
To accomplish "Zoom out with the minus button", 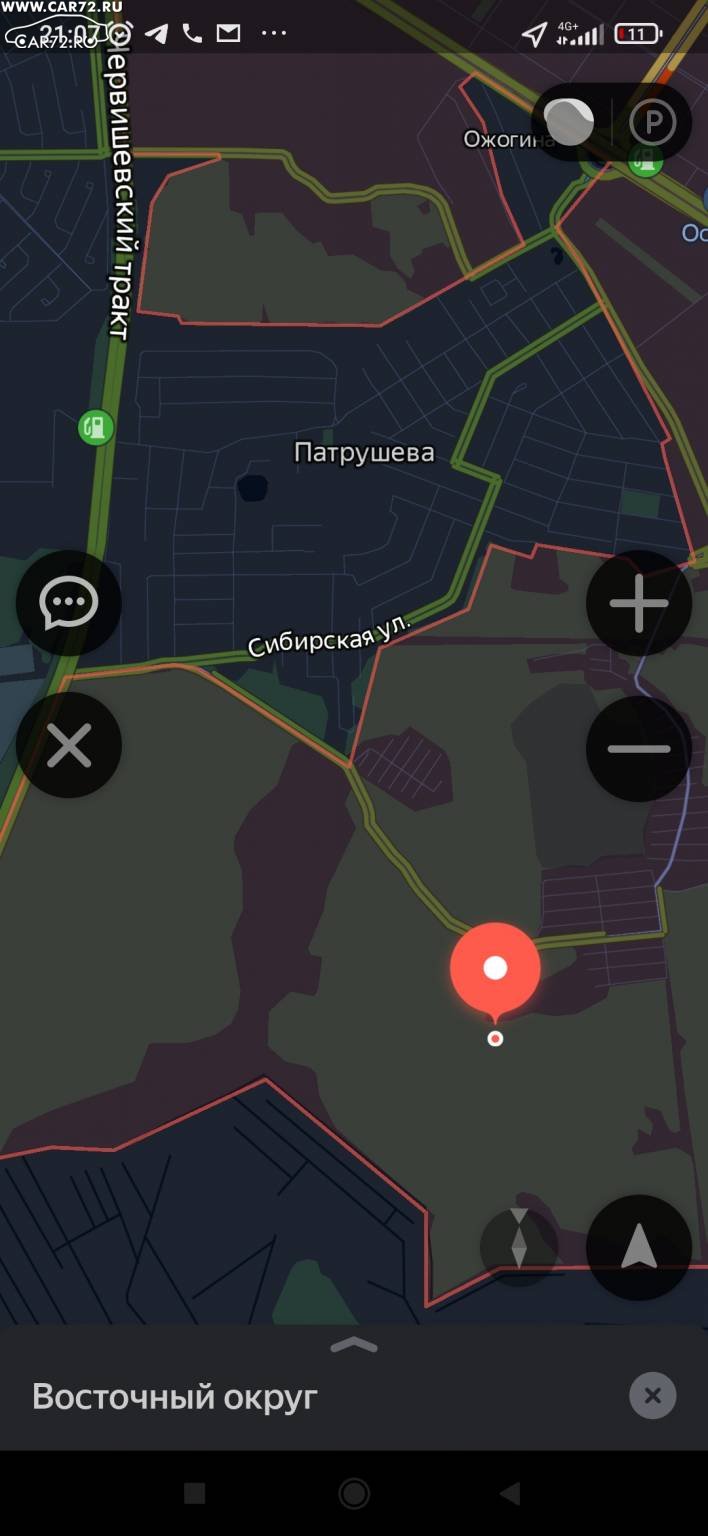I will pyautogui.click(x=639, y=748).
